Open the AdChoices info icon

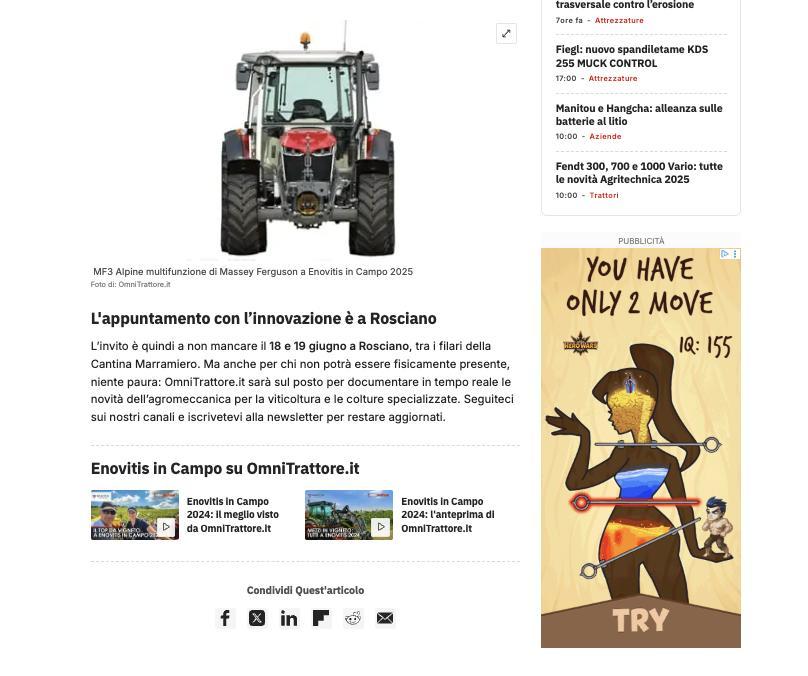click(725, 254)
